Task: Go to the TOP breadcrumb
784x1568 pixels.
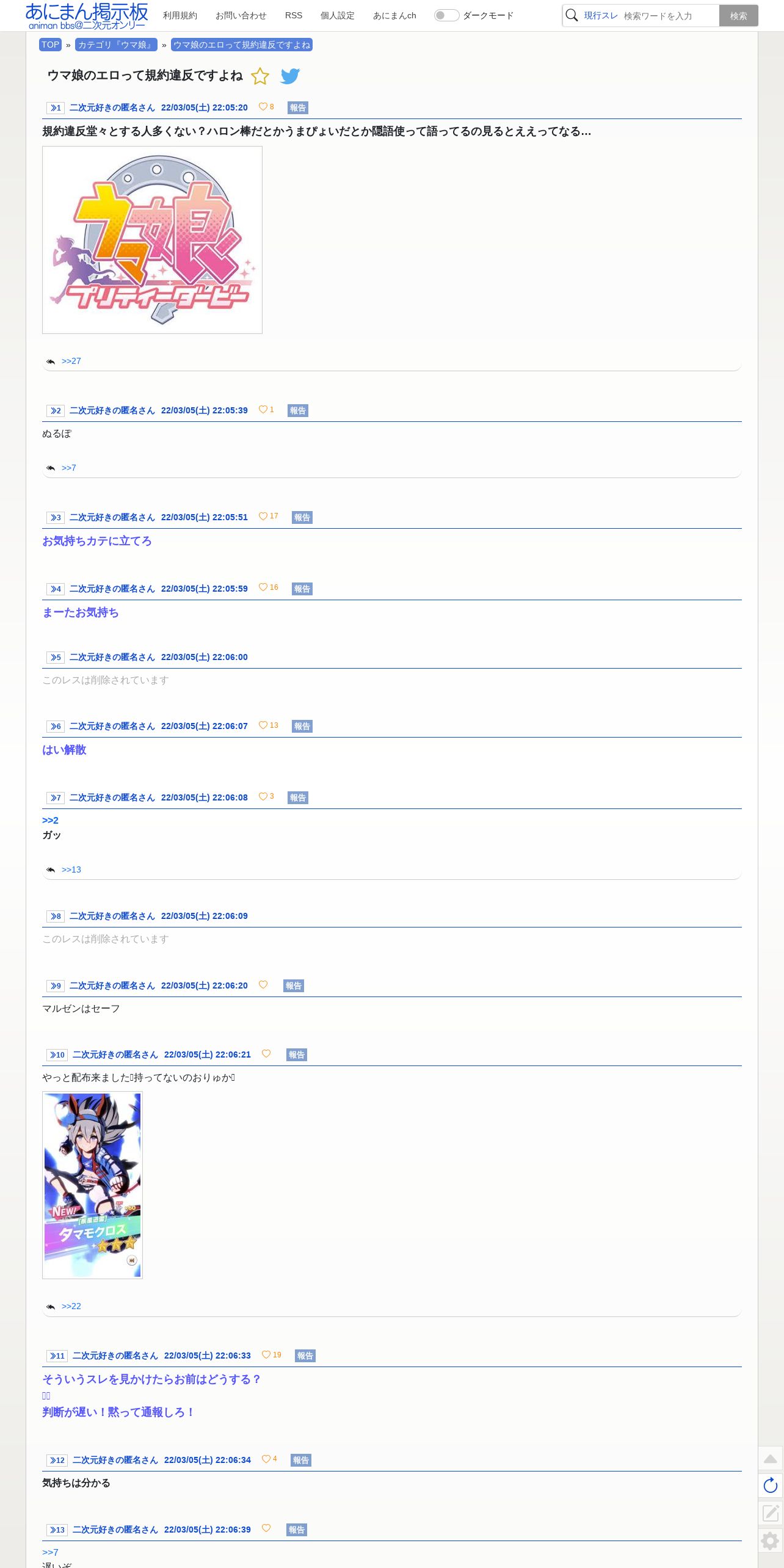Action: 50,45
